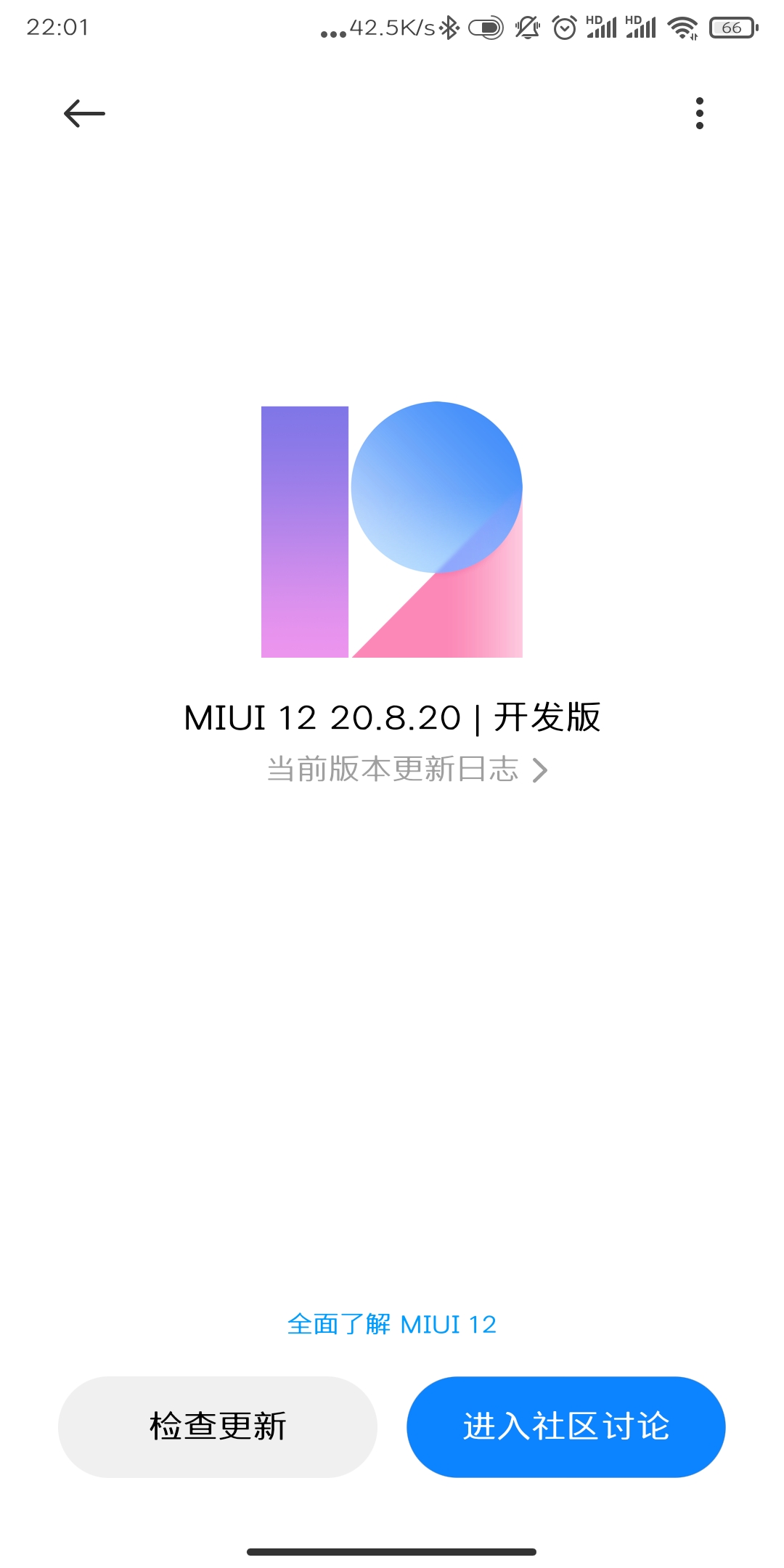Open the three-dot overflow menu
Viewport: 784px width, 1568px height.
click(x=699, y=113)
